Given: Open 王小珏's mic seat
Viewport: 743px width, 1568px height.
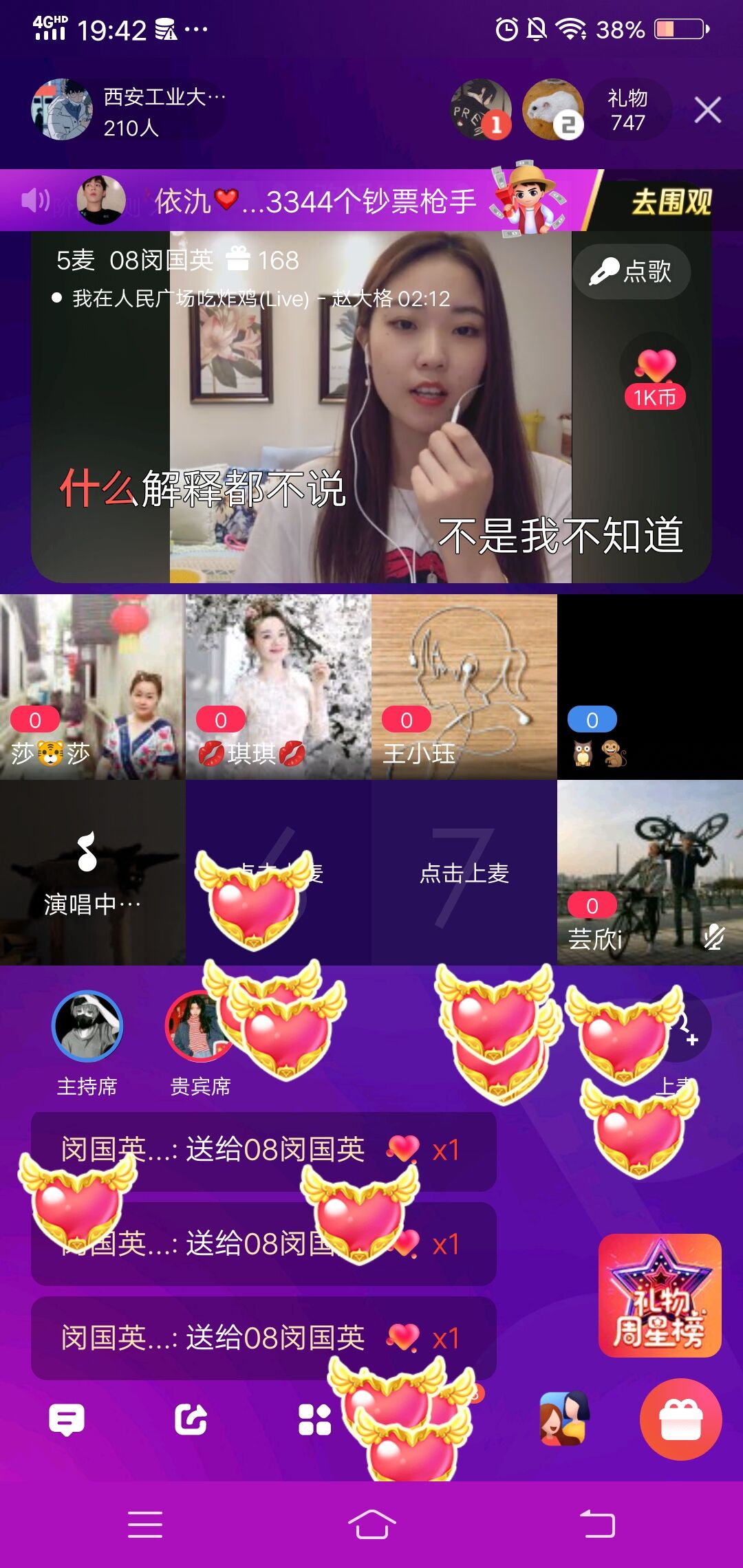Looking at the screenshot, I should [x=464, y=686].
